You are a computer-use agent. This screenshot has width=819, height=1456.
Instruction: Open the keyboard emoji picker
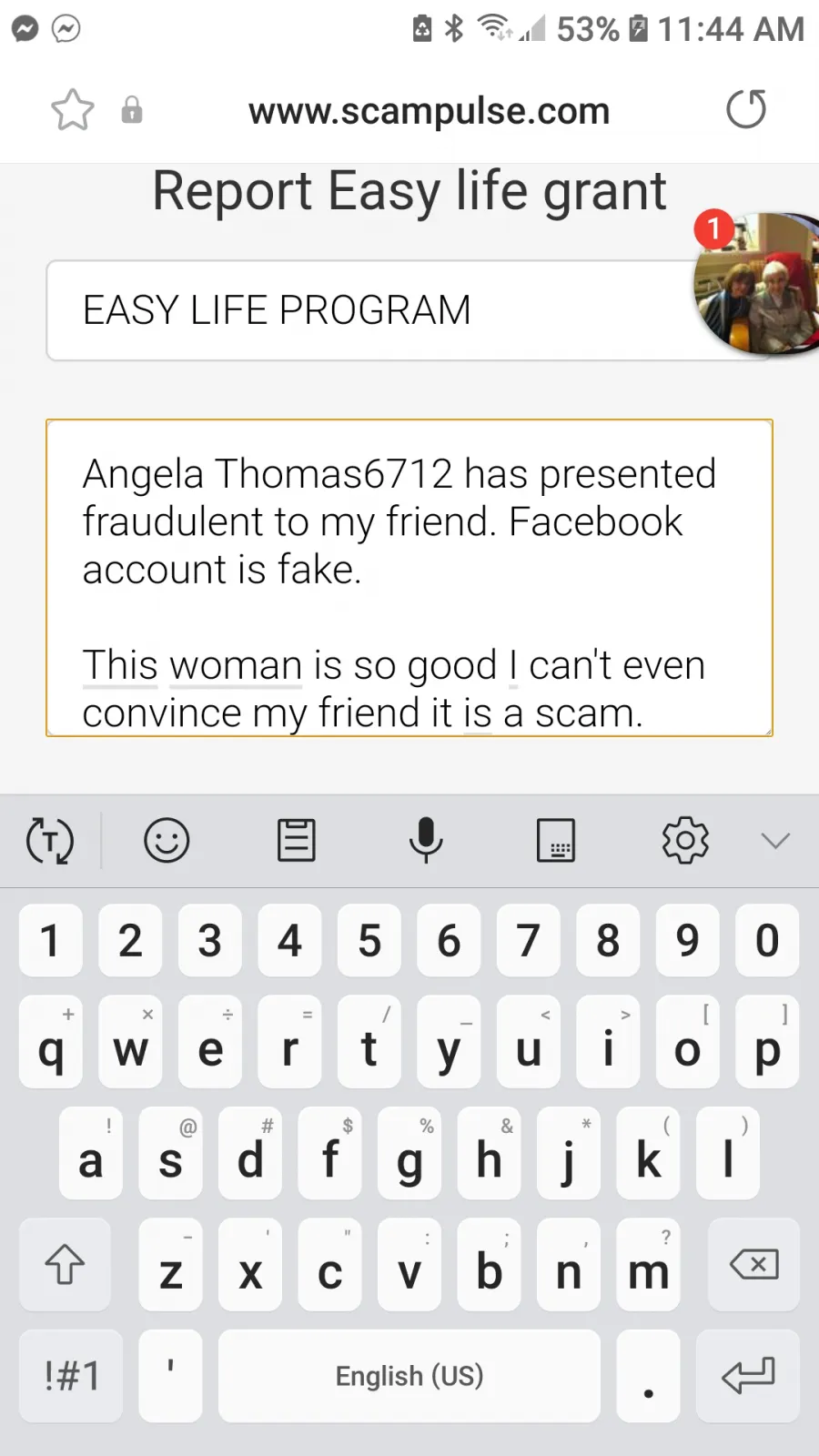(167, 840)
